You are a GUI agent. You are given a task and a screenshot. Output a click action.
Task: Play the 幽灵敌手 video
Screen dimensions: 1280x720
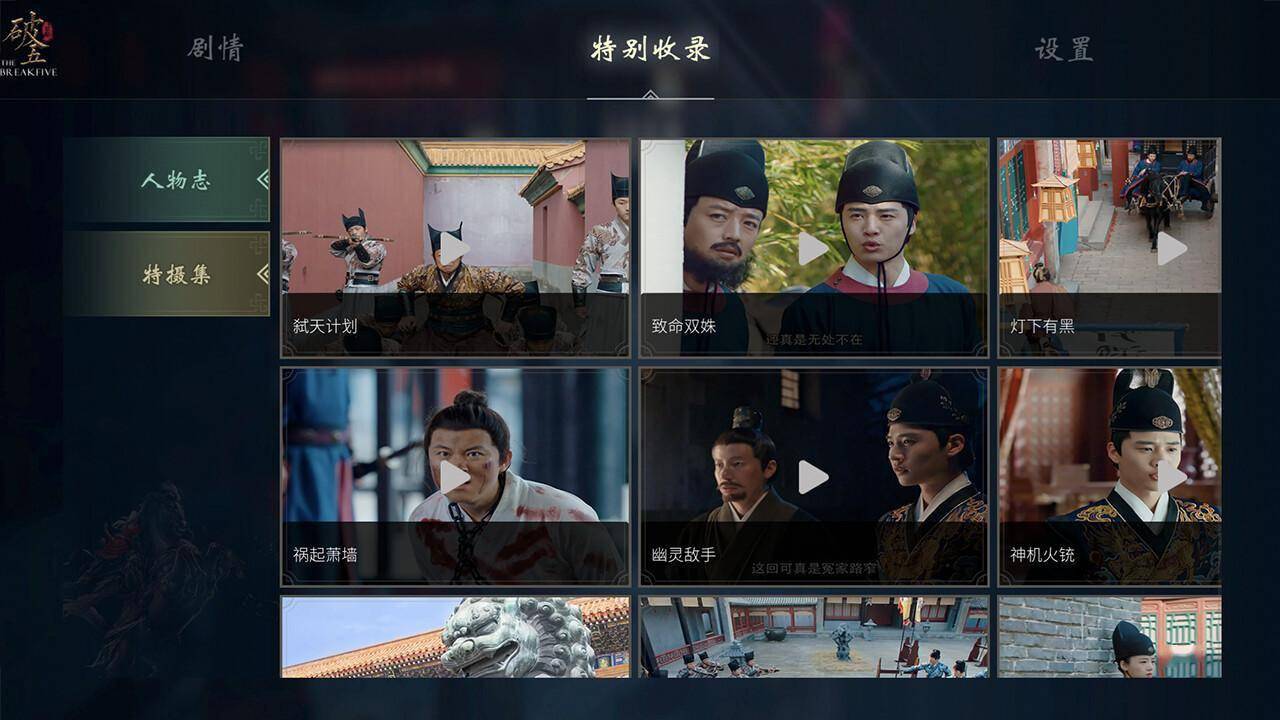tap(813, 477)
